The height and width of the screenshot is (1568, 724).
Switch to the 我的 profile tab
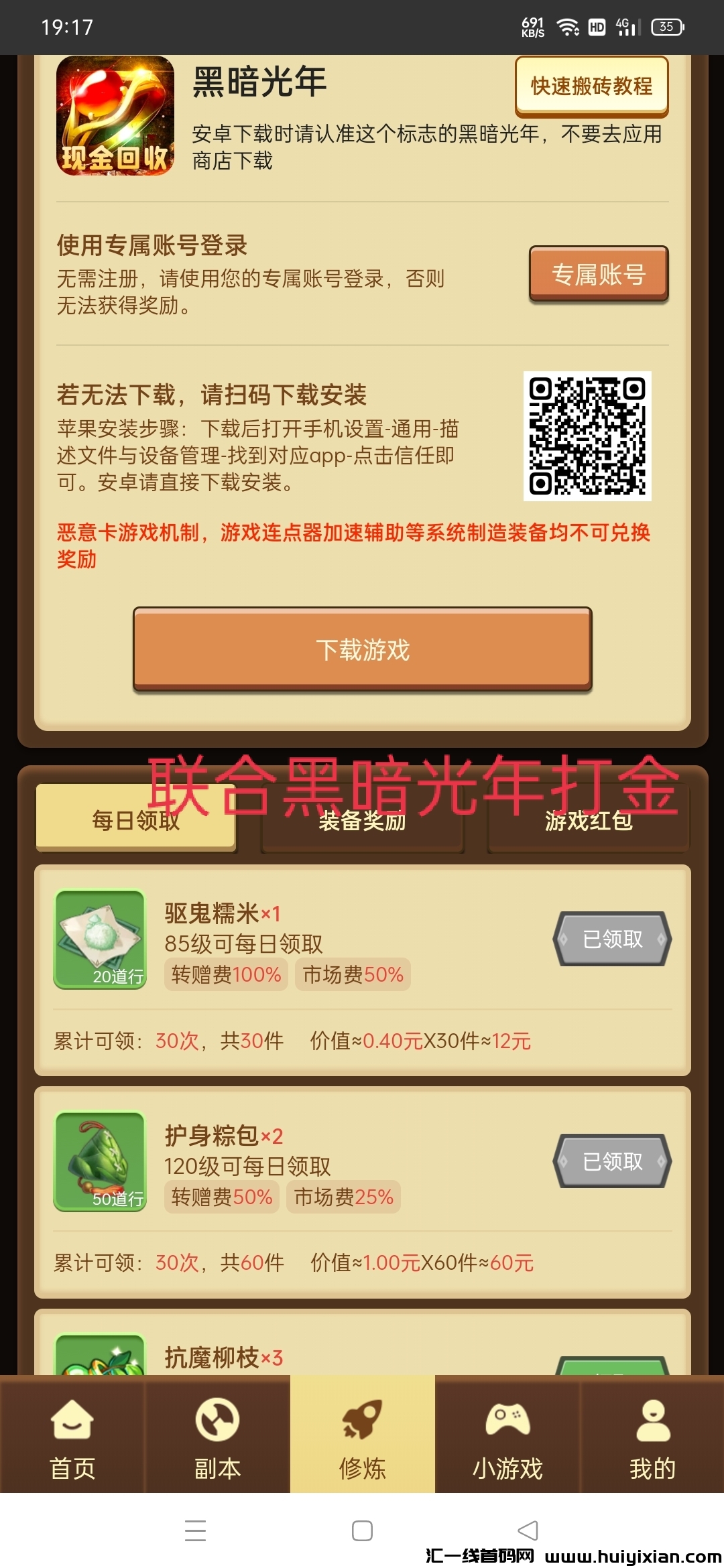pyautogui.click(x=652, y=1435)
